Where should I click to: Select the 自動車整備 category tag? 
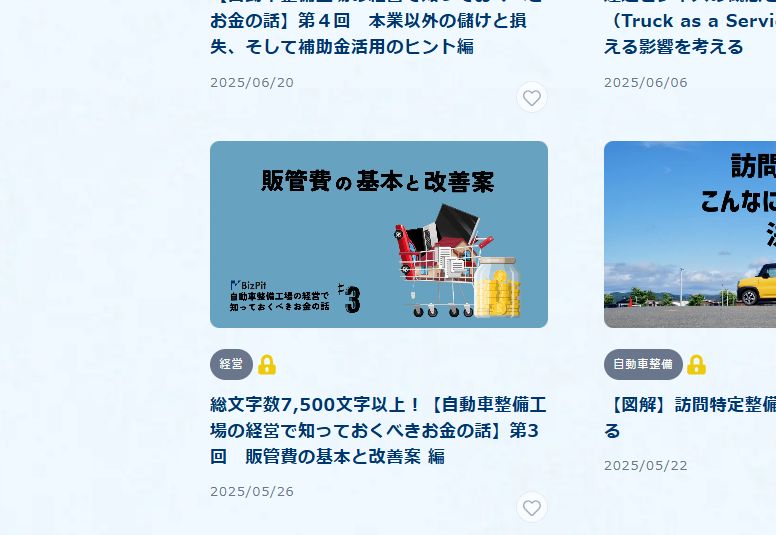pyautogui.click(x=643, y=365)
